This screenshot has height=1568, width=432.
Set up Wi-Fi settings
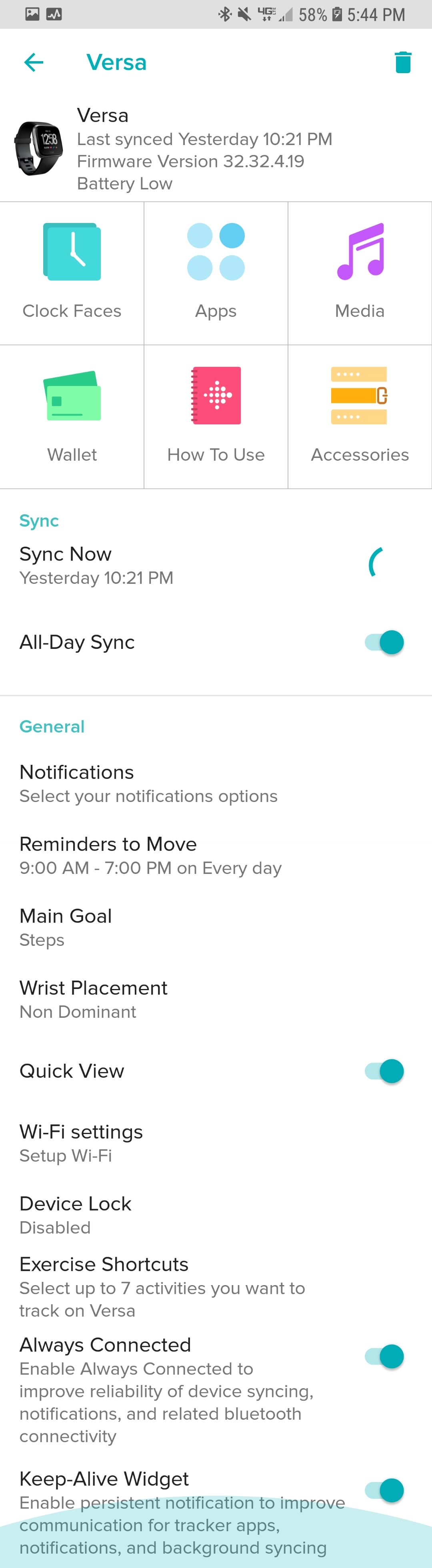point(81,1142)
